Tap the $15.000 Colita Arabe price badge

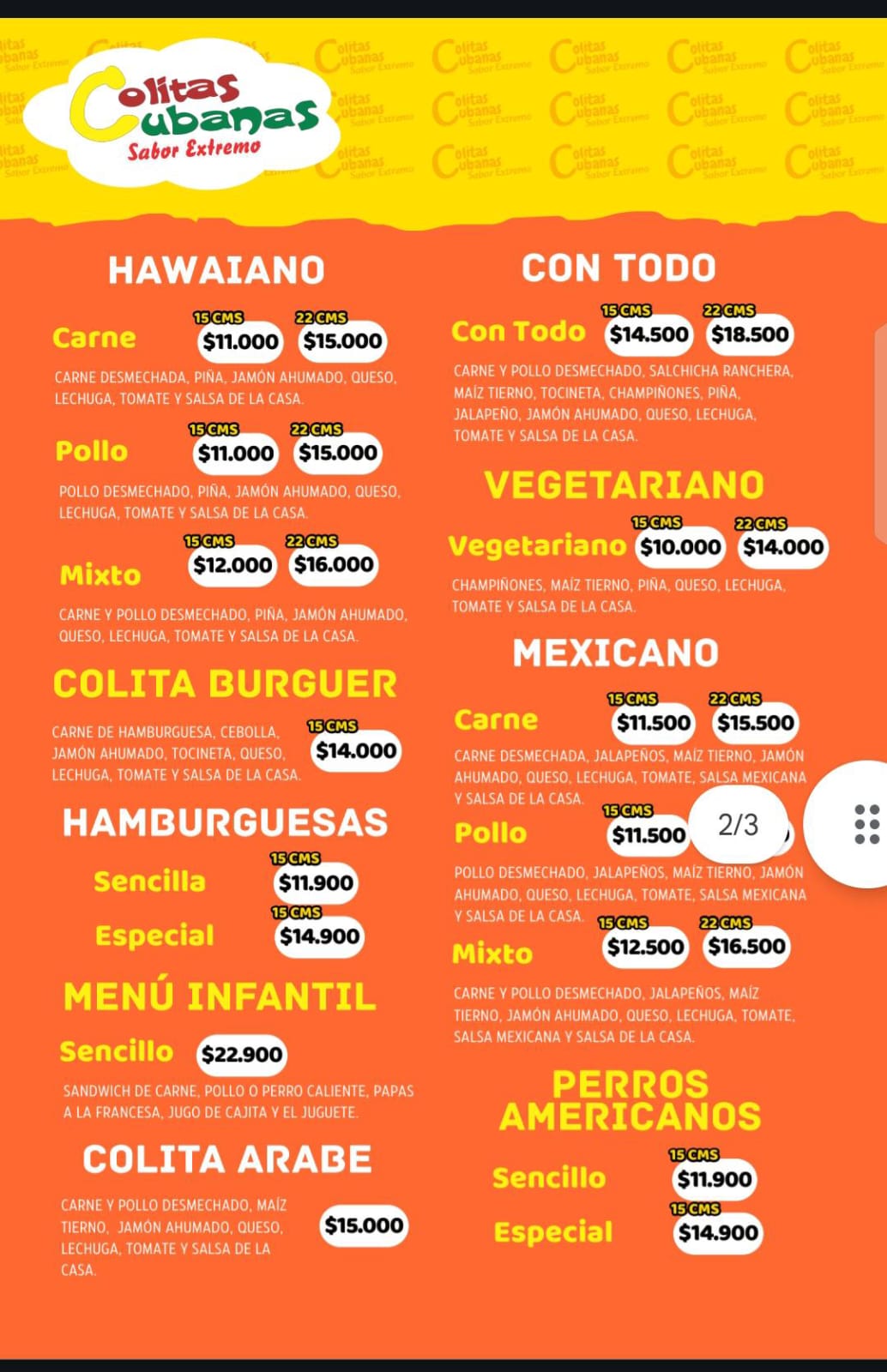click(x=364, y=1225)
